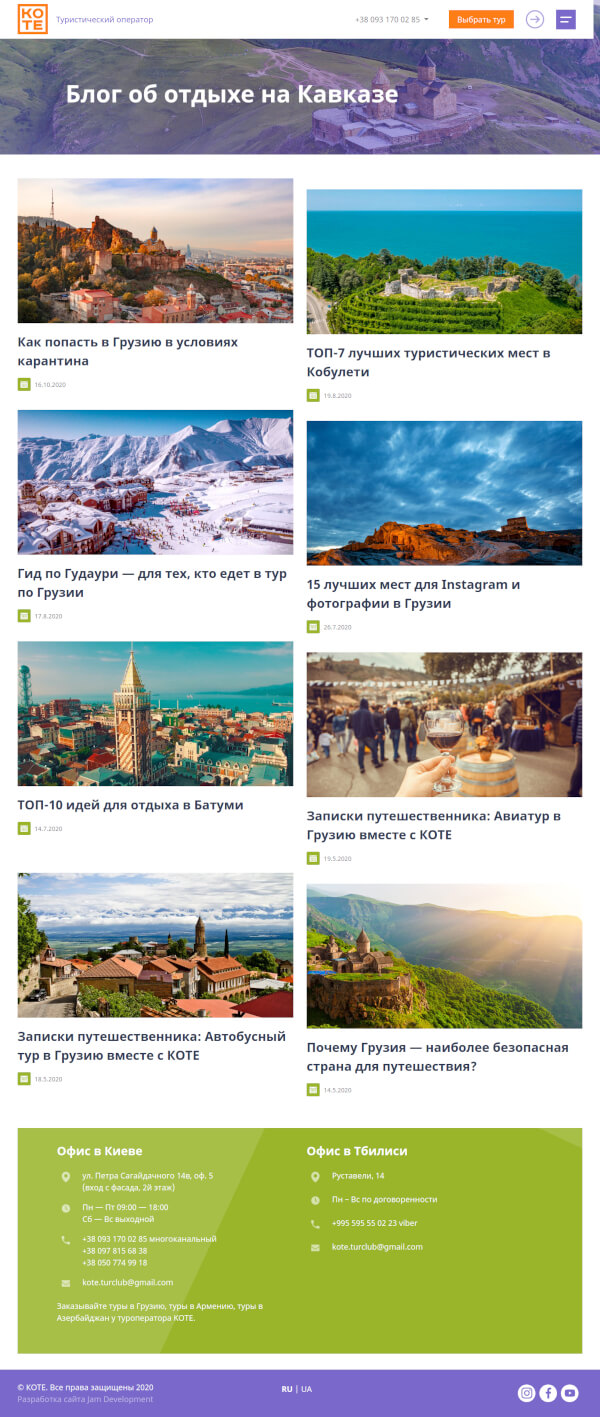
Task: Open the 'Авиатур в Грузию' traveler notes
Action: tap(433, 825)
